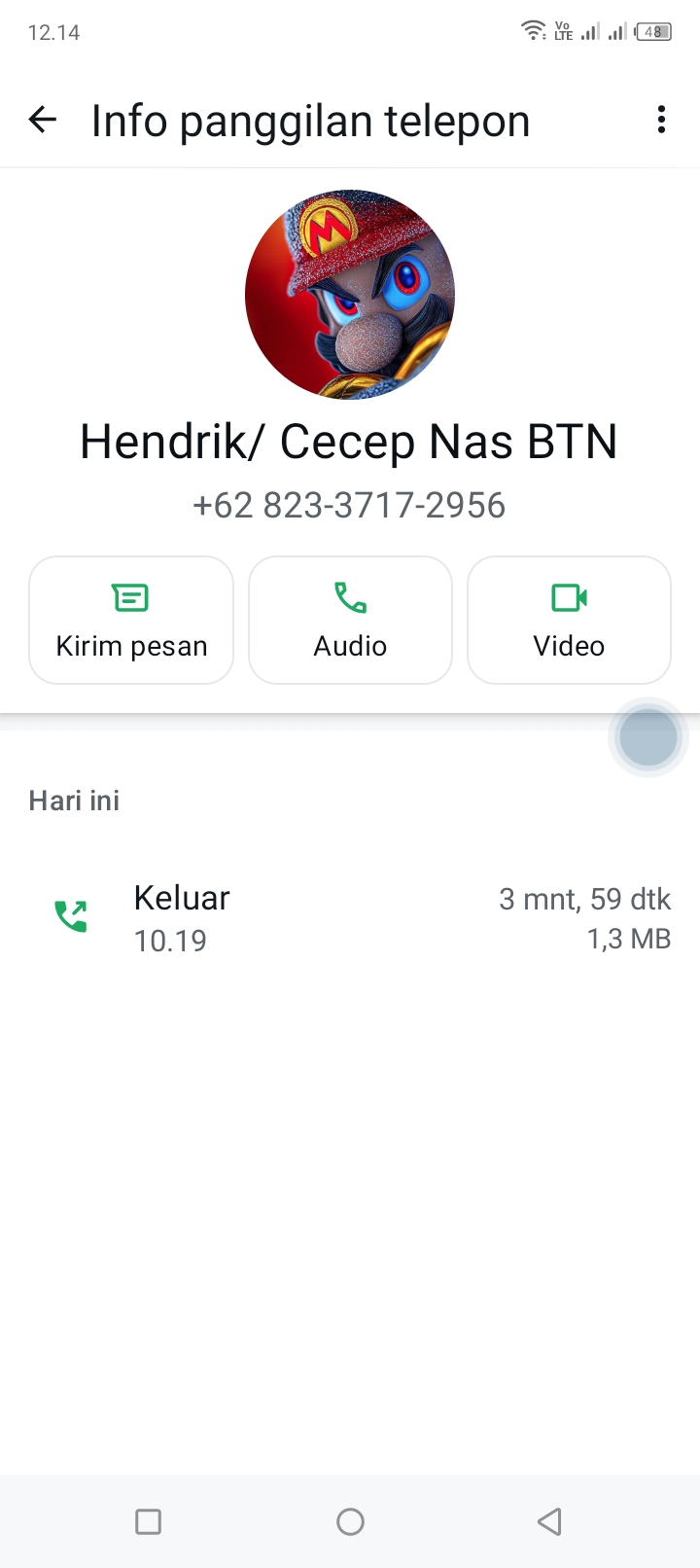Open the three-dot overflow menu

pos(661,119)
